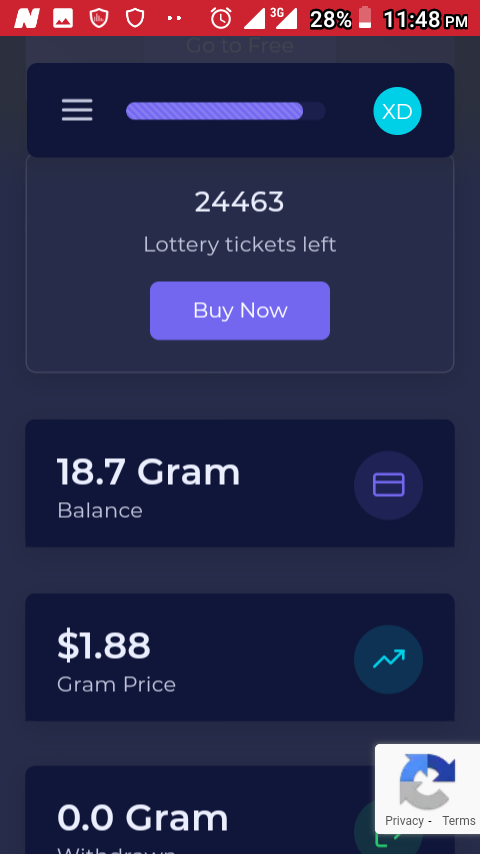
Task: Tap Buy Now for lottery tickets
Action: tap(240, 310)
